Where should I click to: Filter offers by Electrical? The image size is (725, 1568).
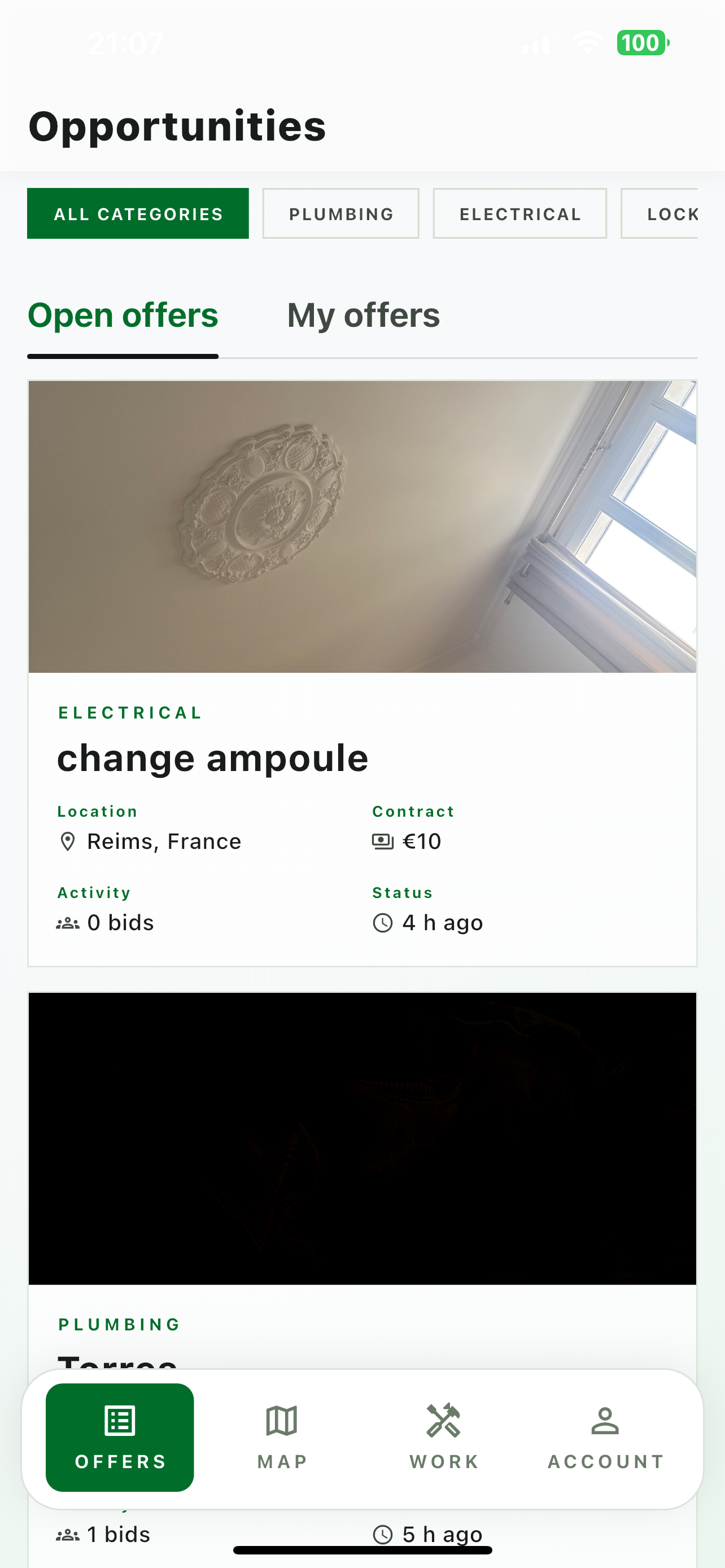point(520,214)
